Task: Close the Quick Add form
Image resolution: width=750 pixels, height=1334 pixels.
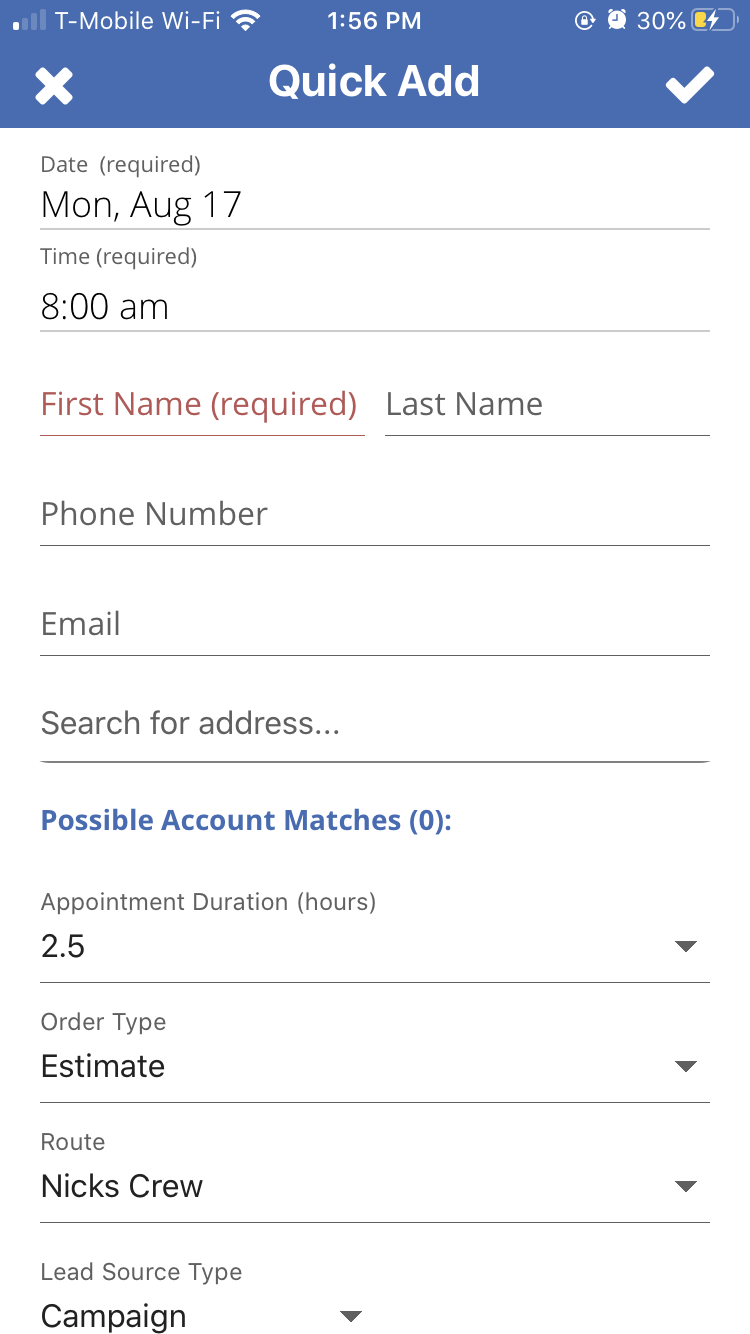Action: (54, 86)
